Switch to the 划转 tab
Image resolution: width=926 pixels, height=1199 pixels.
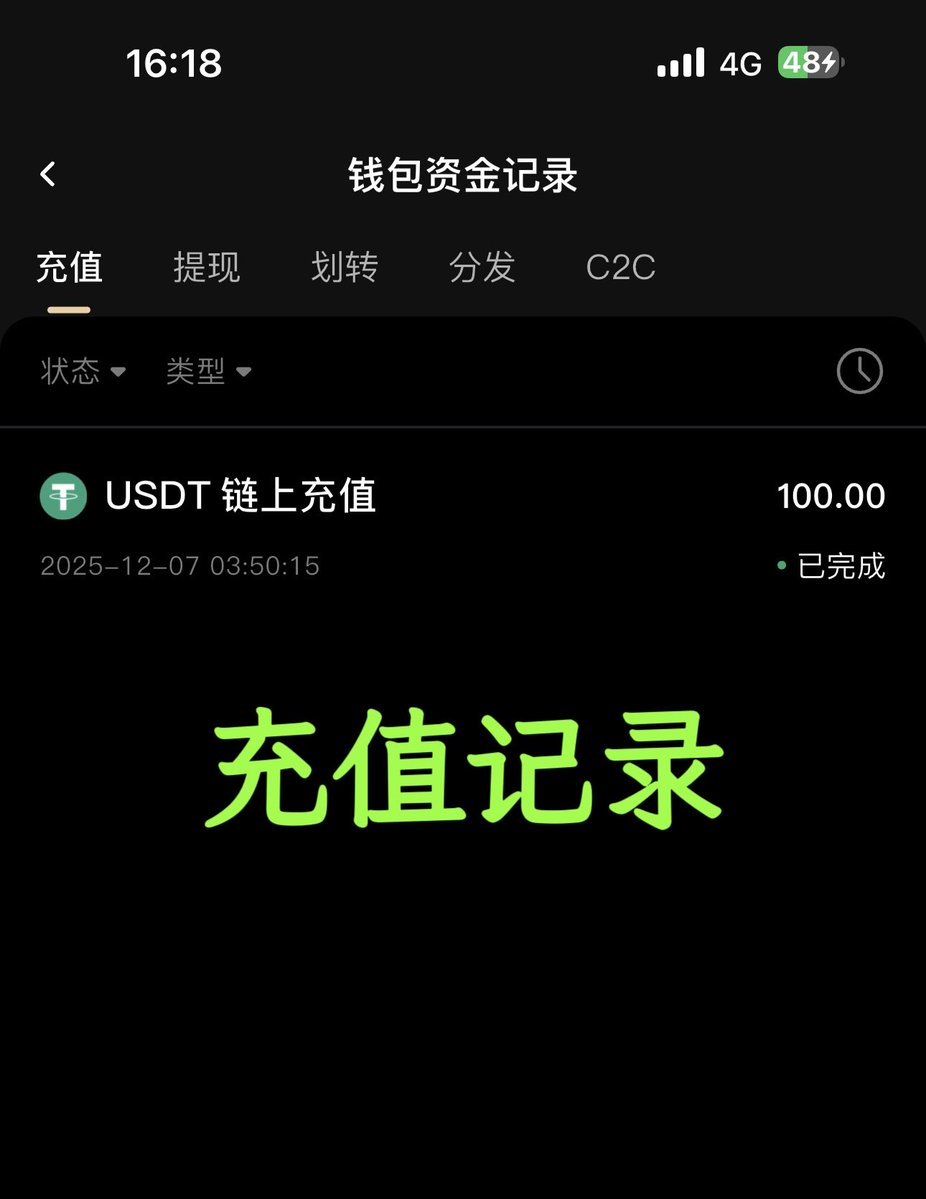pyautogui.click(x=344, y=268)
